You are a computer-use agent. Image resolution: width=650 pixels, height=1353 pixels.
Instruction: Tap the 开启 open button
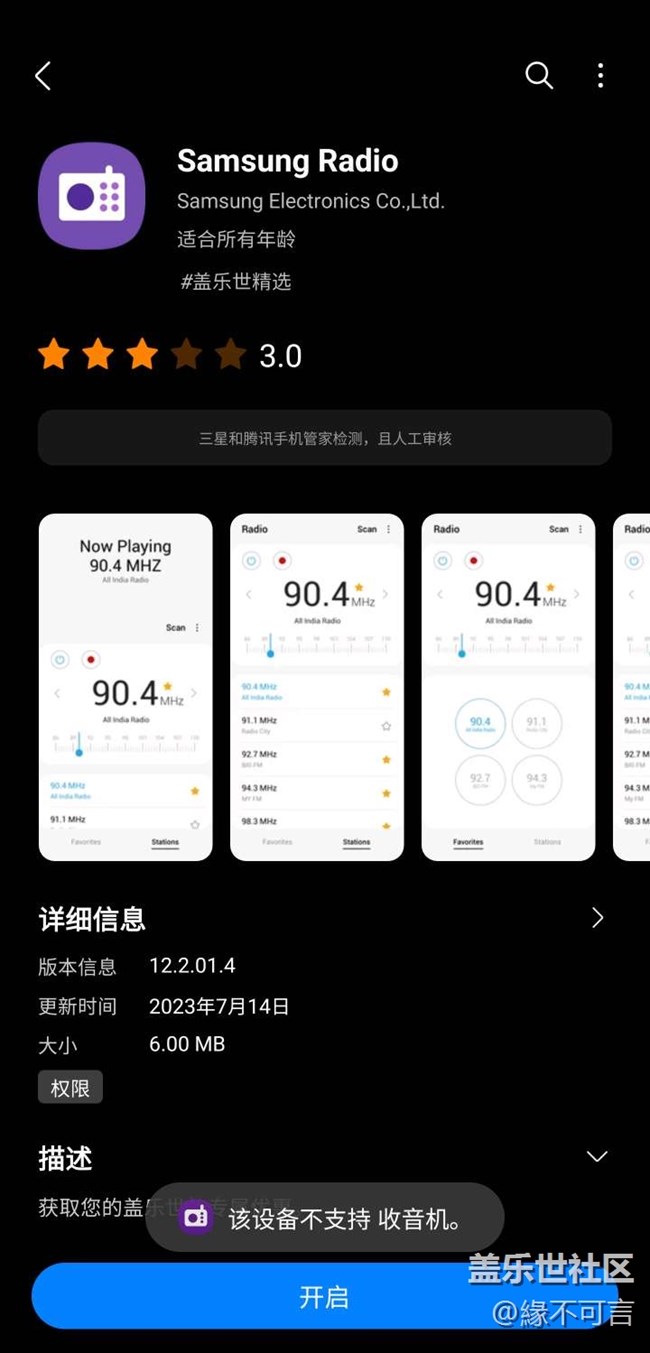(x=324, y=1297)
